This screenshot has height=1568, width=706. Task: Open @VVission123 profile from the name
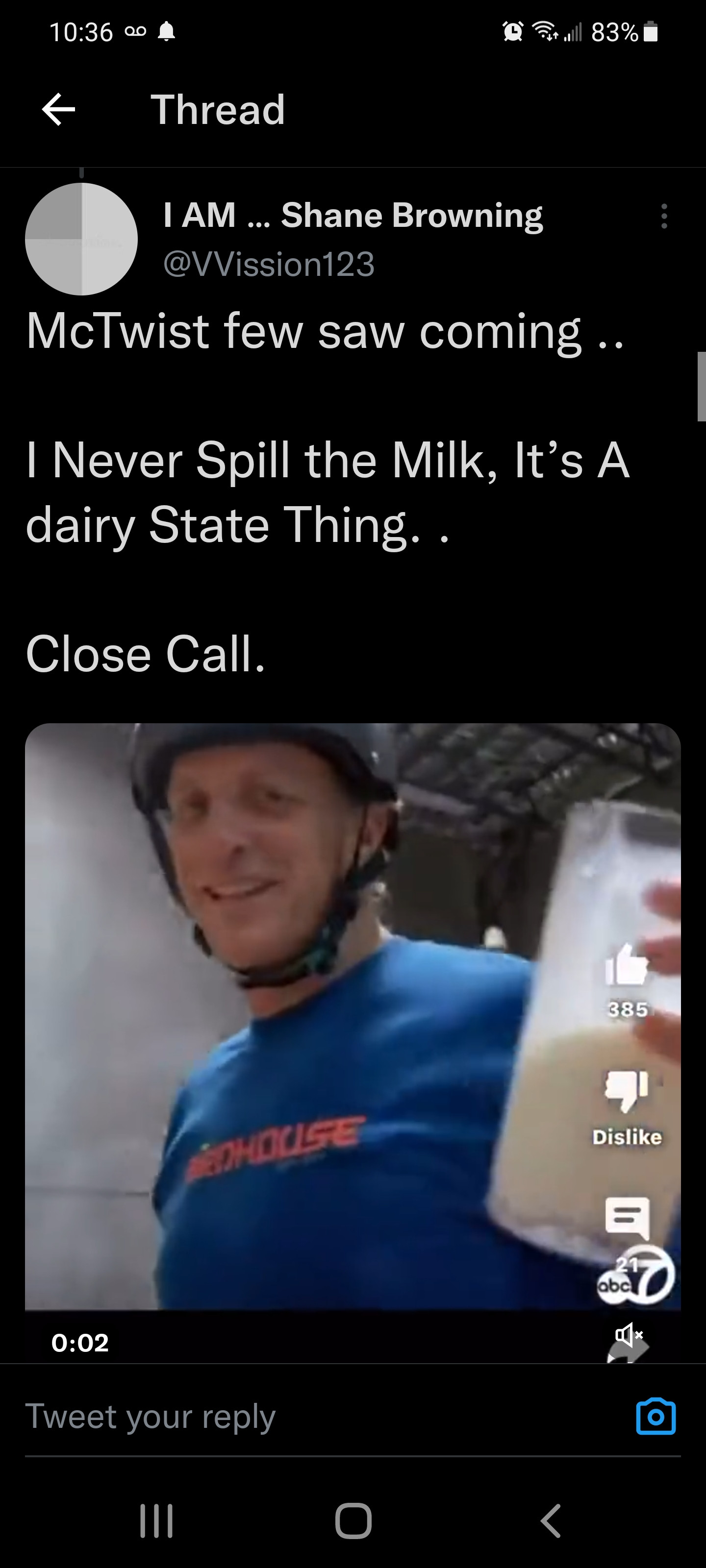[352, 216]
